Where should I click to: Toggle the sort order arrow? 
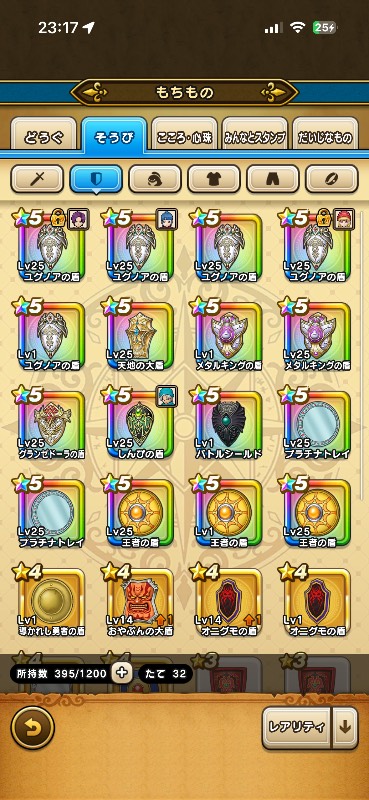pyautogui.click(x=346, y=728)
